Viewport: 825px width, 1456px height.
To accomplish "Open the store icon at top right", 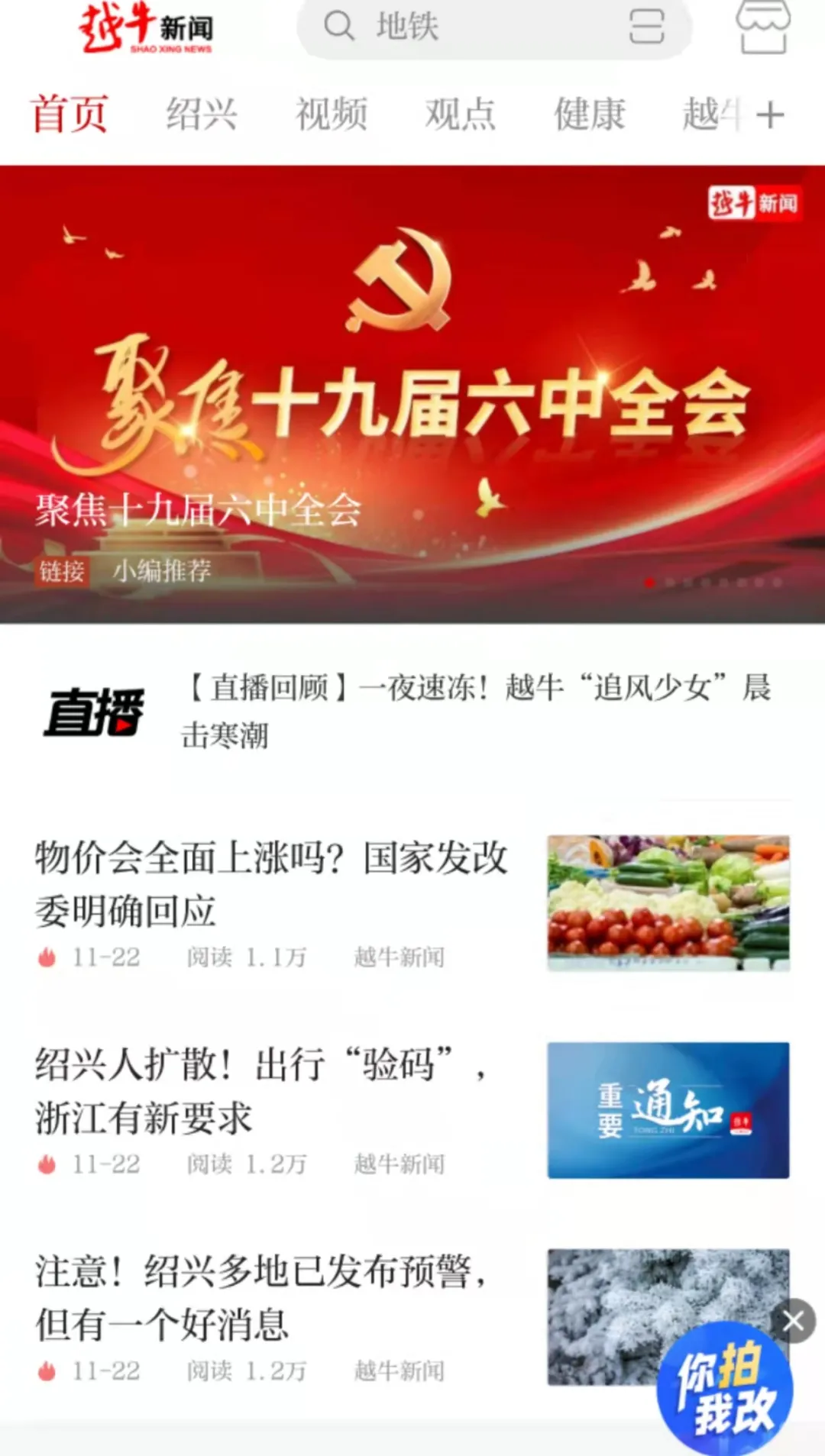I will coord(762,27).
